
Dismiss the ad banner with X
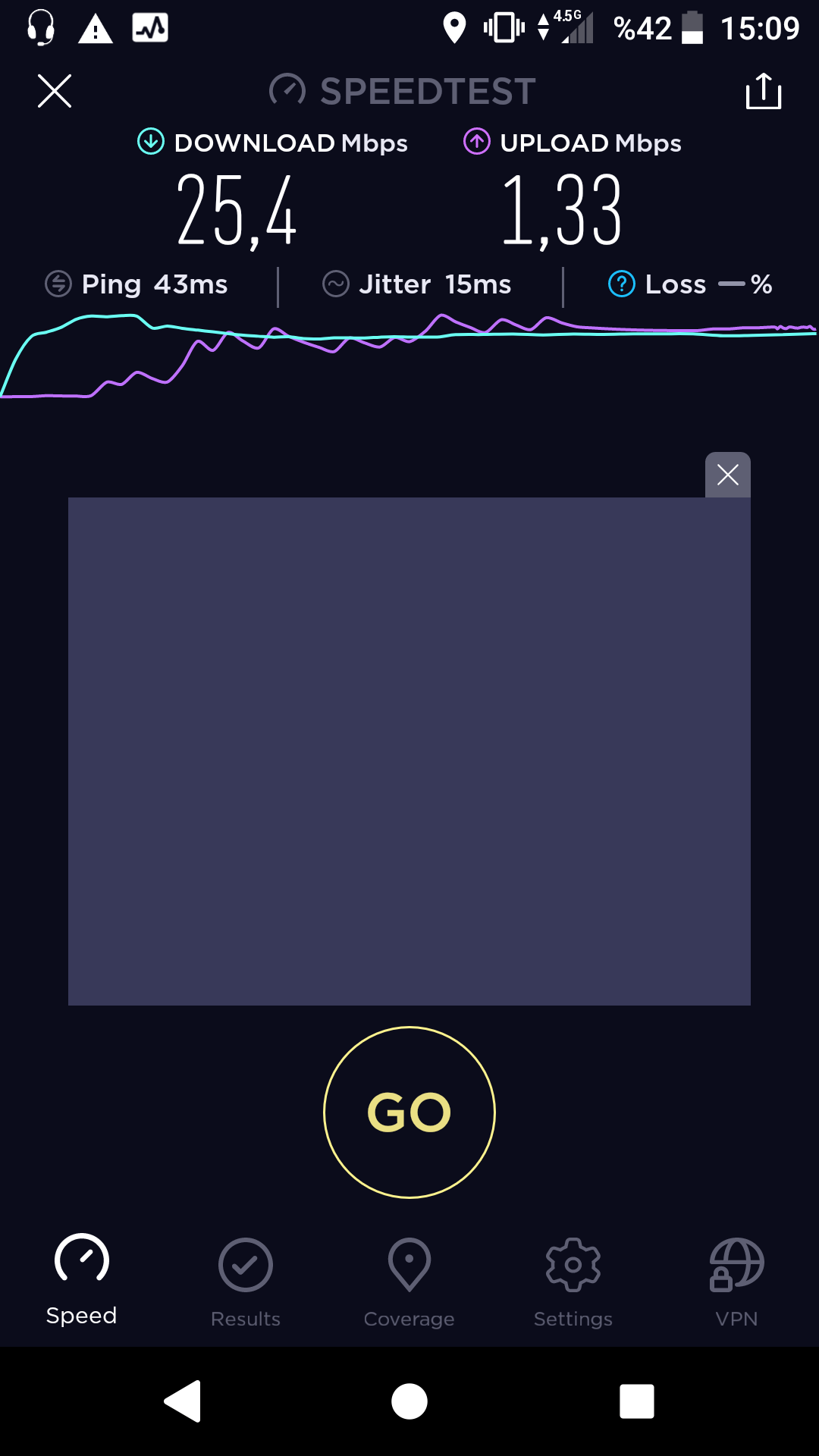[728, 475]
